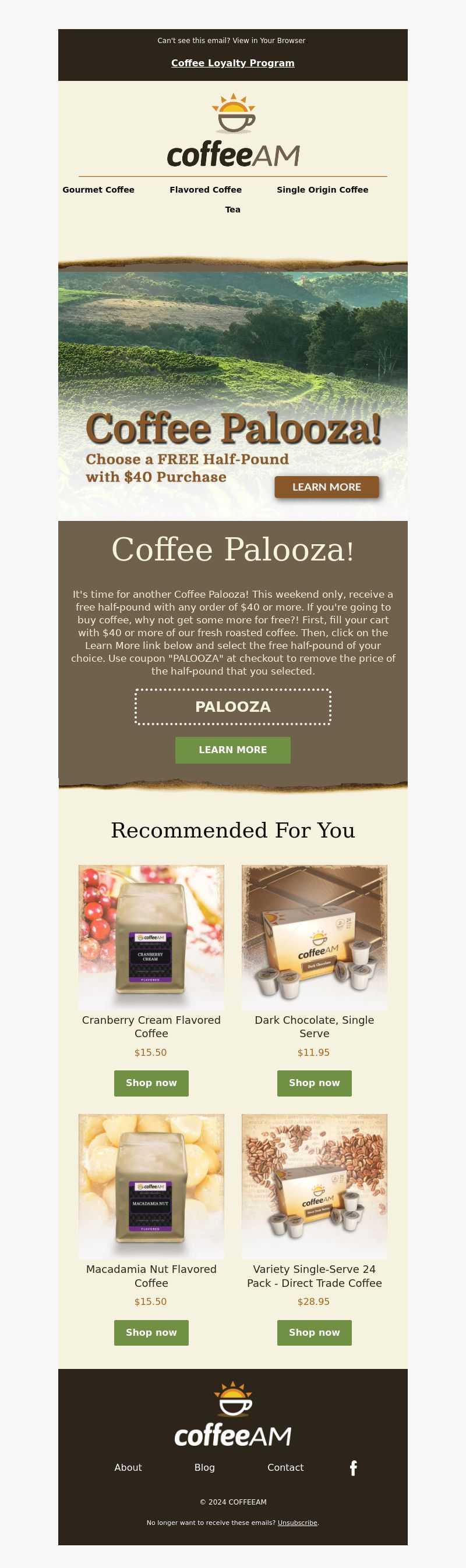Open the Cranberry Cream product image

click(151, 938)
